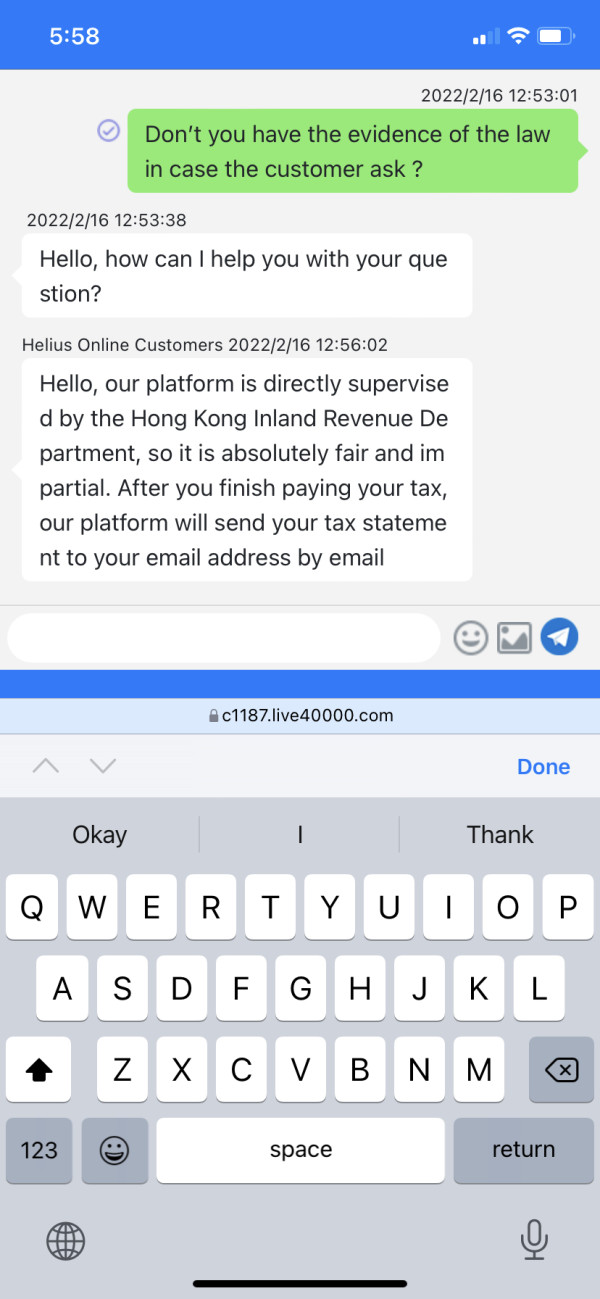
Task: Tap the message input field
Action: tap(224, 637)
